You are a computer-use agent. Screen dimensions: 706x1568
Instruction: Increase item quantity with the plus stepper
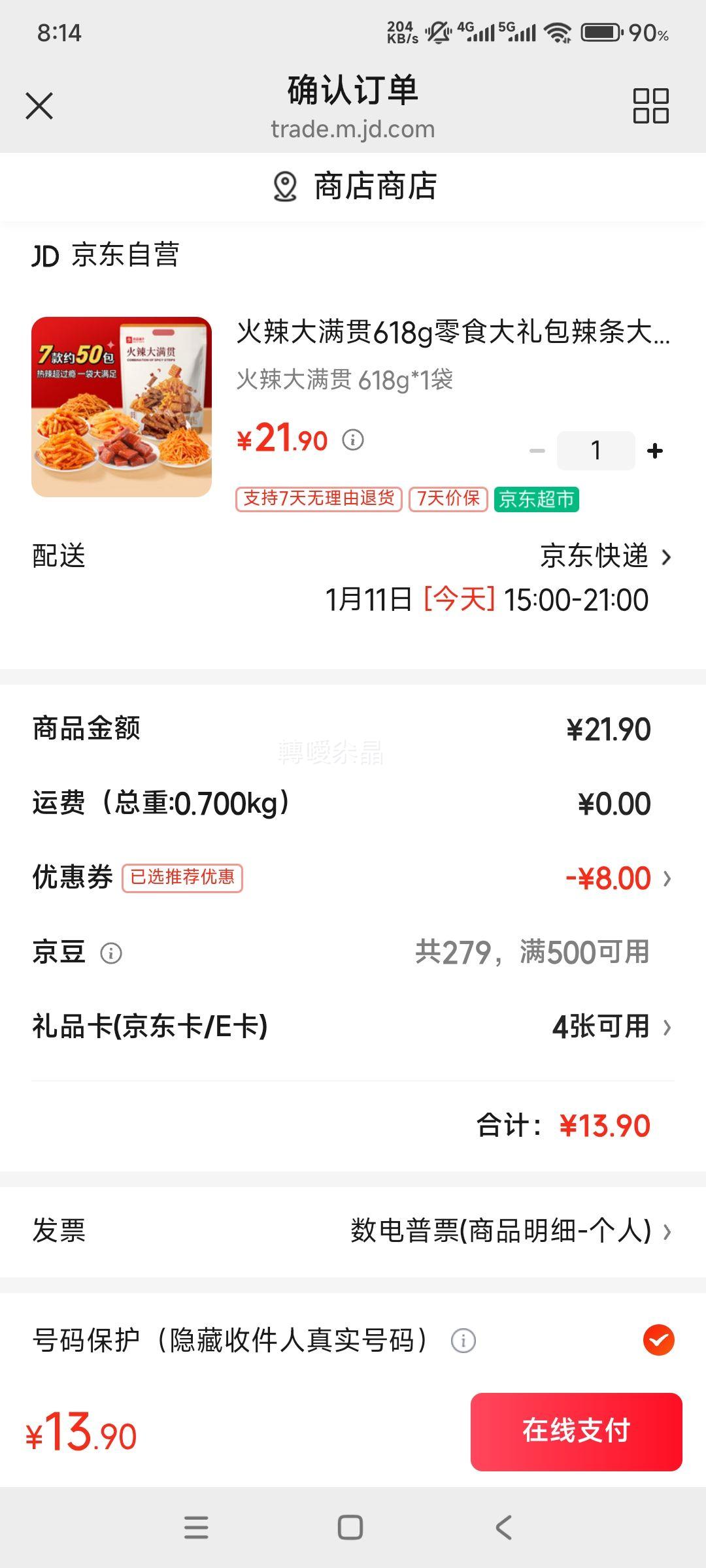[x=654, y=450]
